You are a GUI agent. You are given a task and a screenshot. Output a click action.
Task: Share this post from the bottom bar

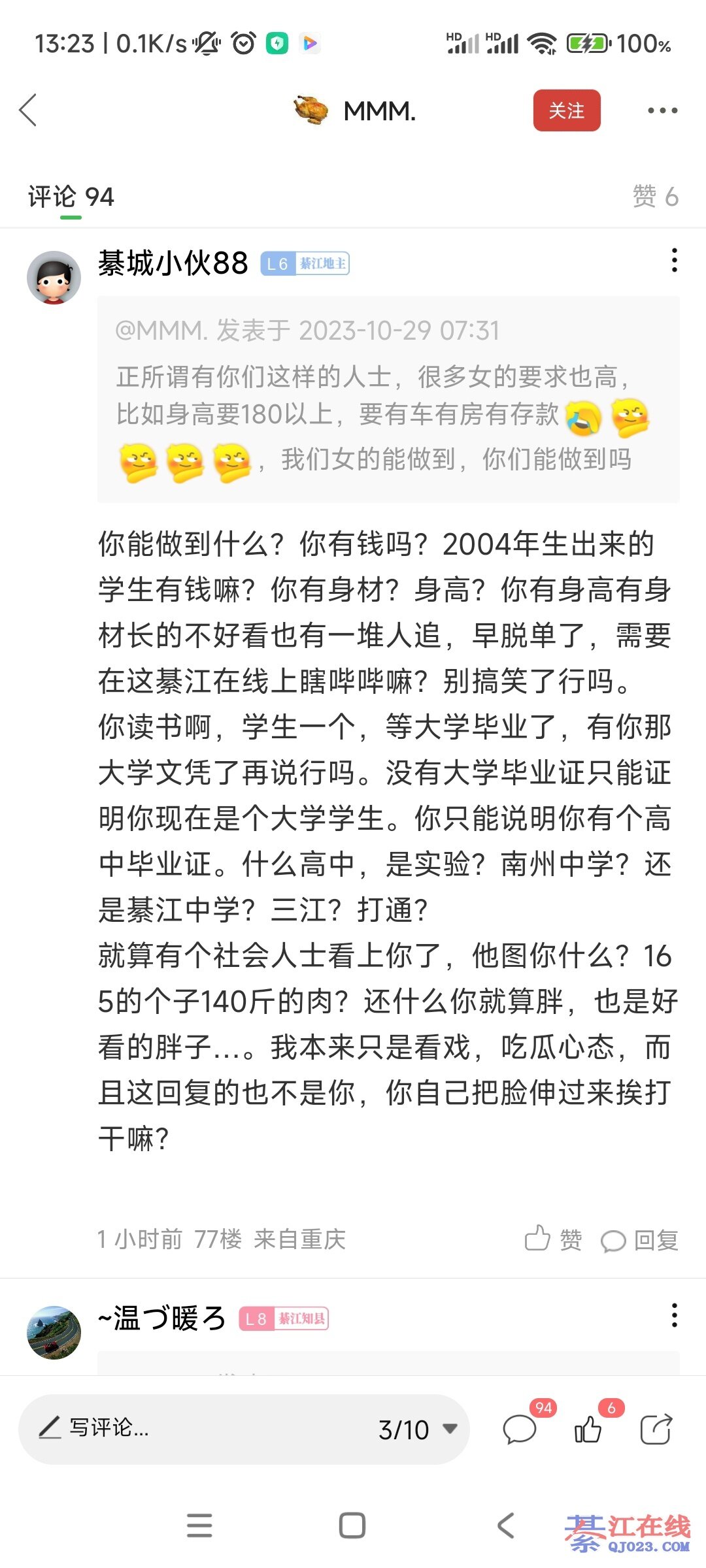[x=656, y=1429]
